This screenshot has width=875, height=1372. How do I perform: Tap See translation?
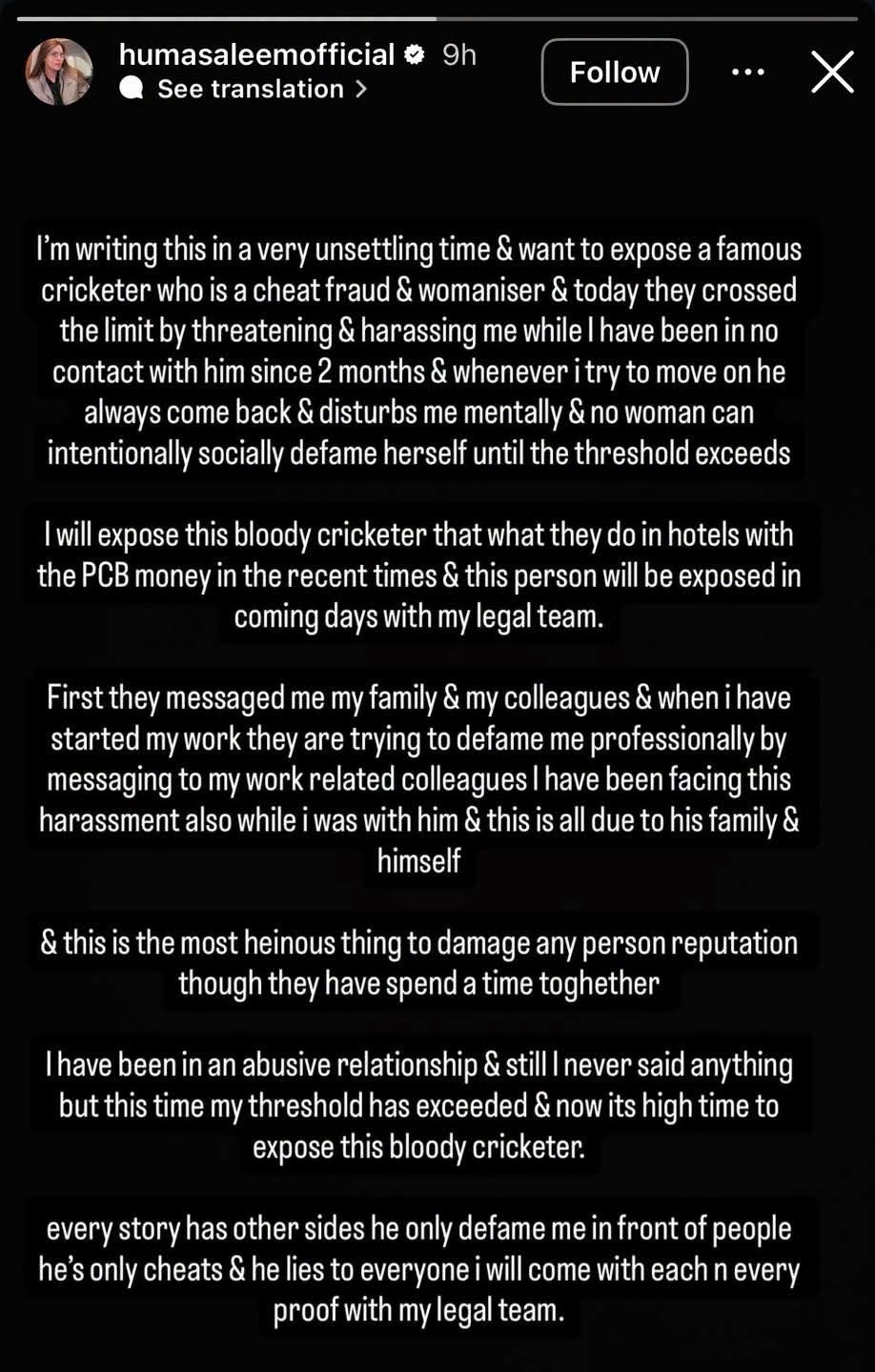(244, 89)
